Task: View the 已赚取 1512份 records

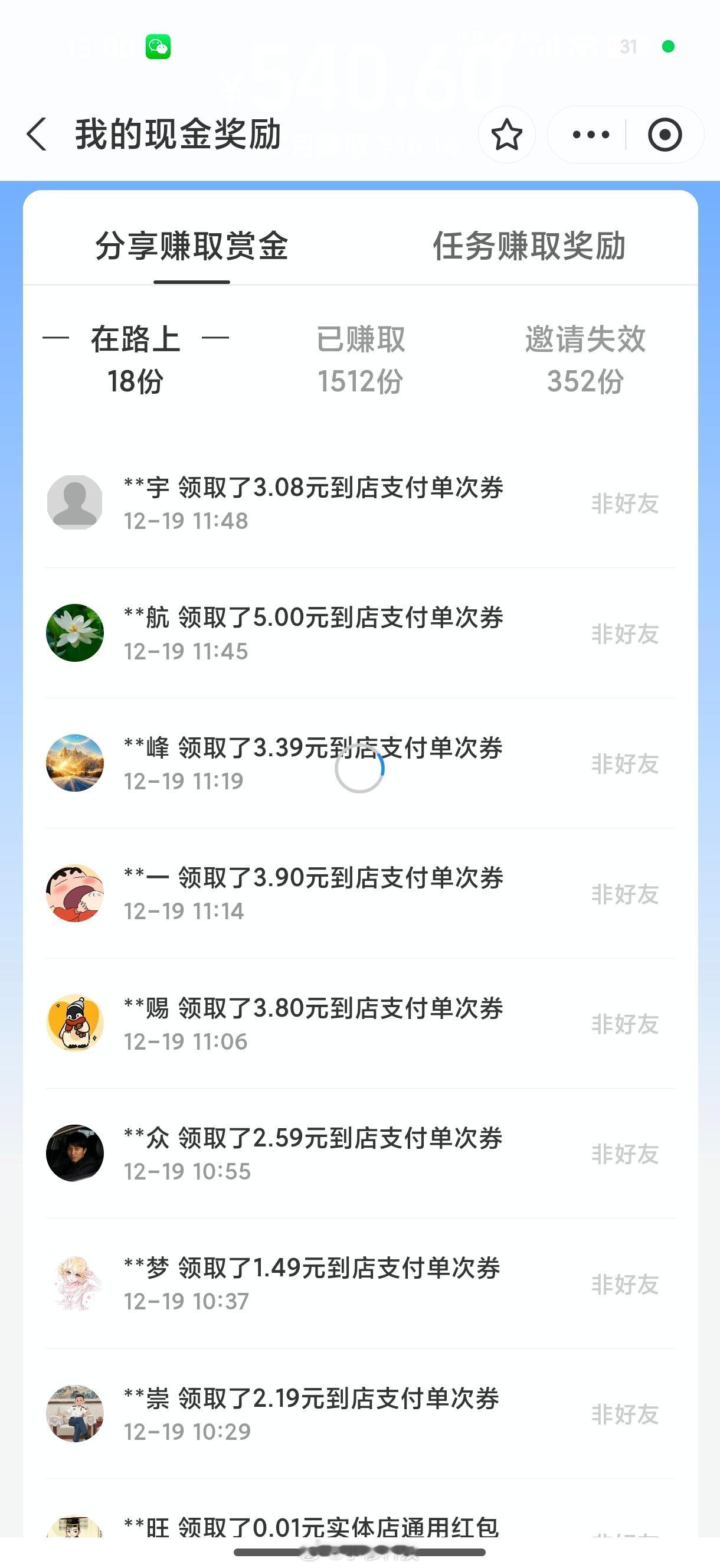Action: (361, 359)
